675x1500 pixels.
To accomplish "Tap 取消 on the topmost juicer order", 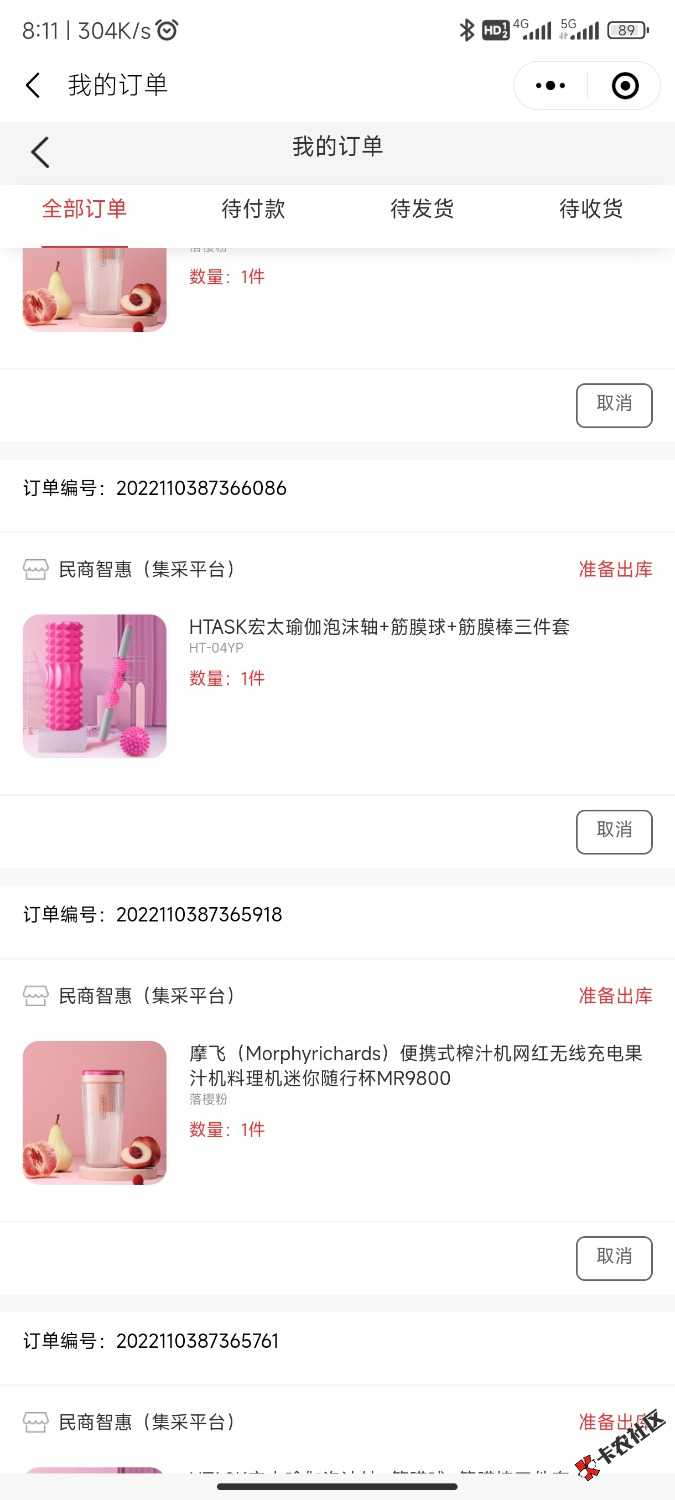I will point(614,404).
